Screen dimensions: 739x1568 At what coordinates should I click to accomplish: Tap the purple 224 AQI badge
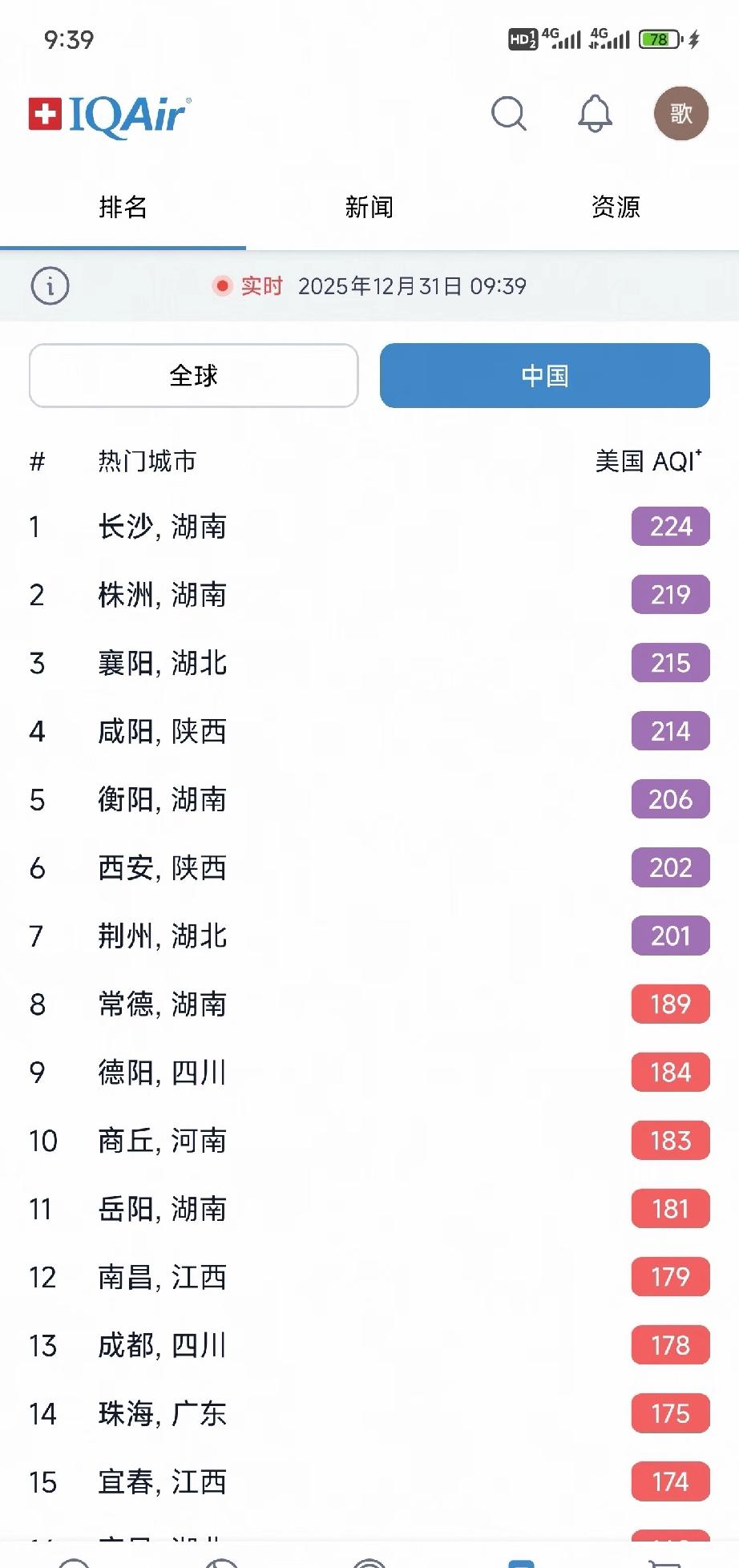click(670, 527)
